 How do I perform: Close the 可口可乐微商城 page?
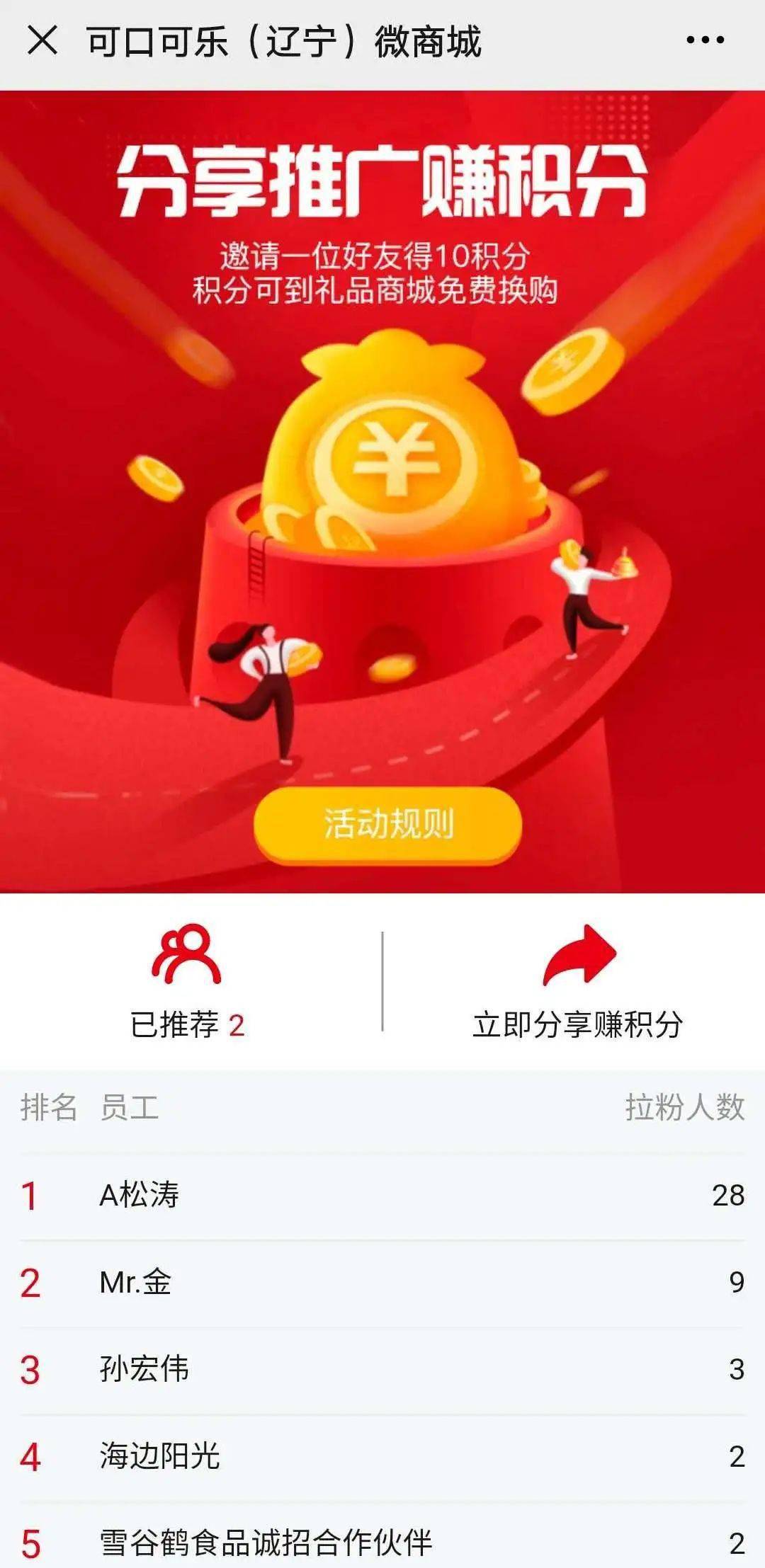(42, 40)
